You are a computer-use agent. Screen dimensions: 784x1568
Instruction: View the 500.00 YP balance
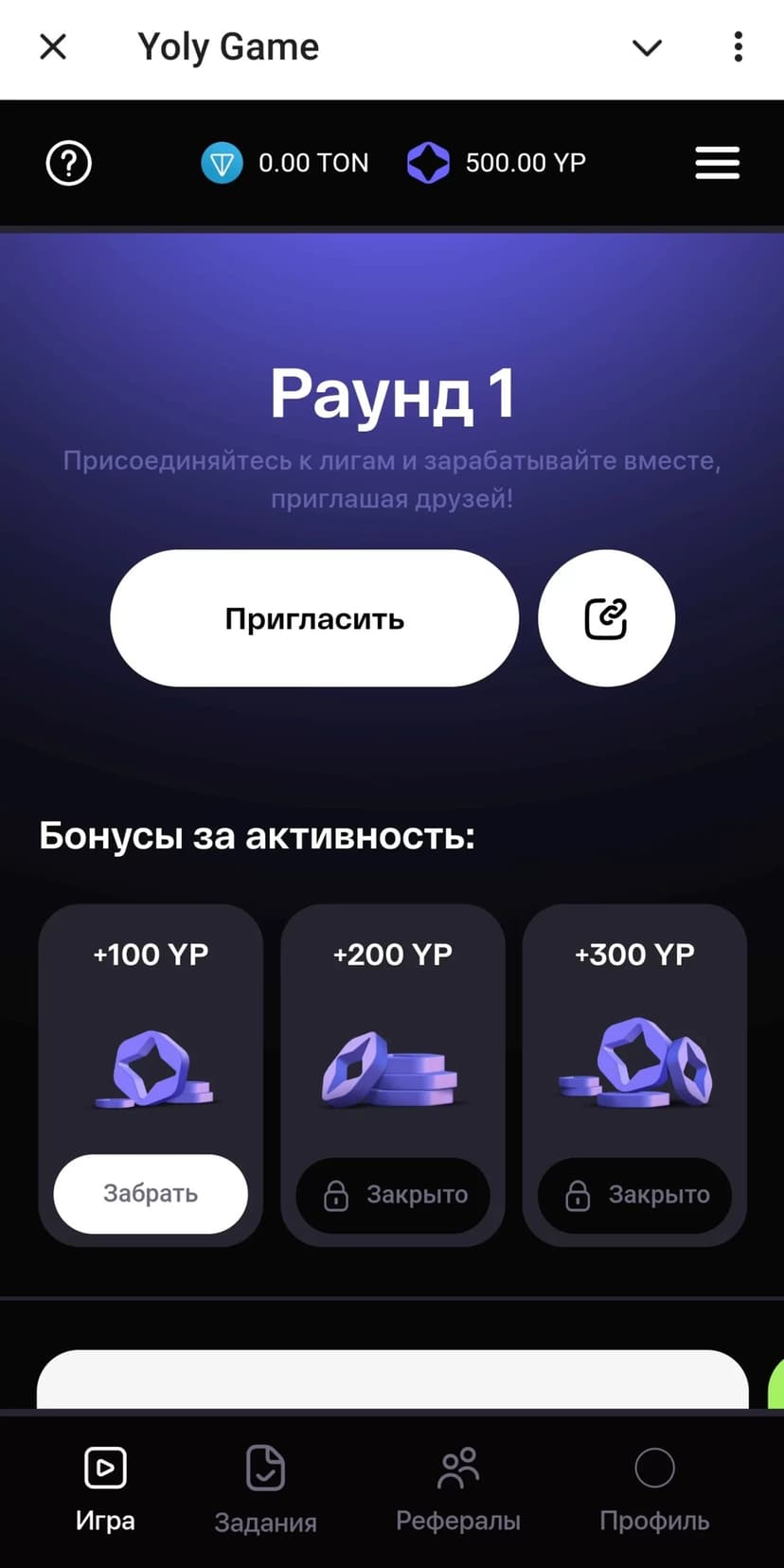coord(497,163)
